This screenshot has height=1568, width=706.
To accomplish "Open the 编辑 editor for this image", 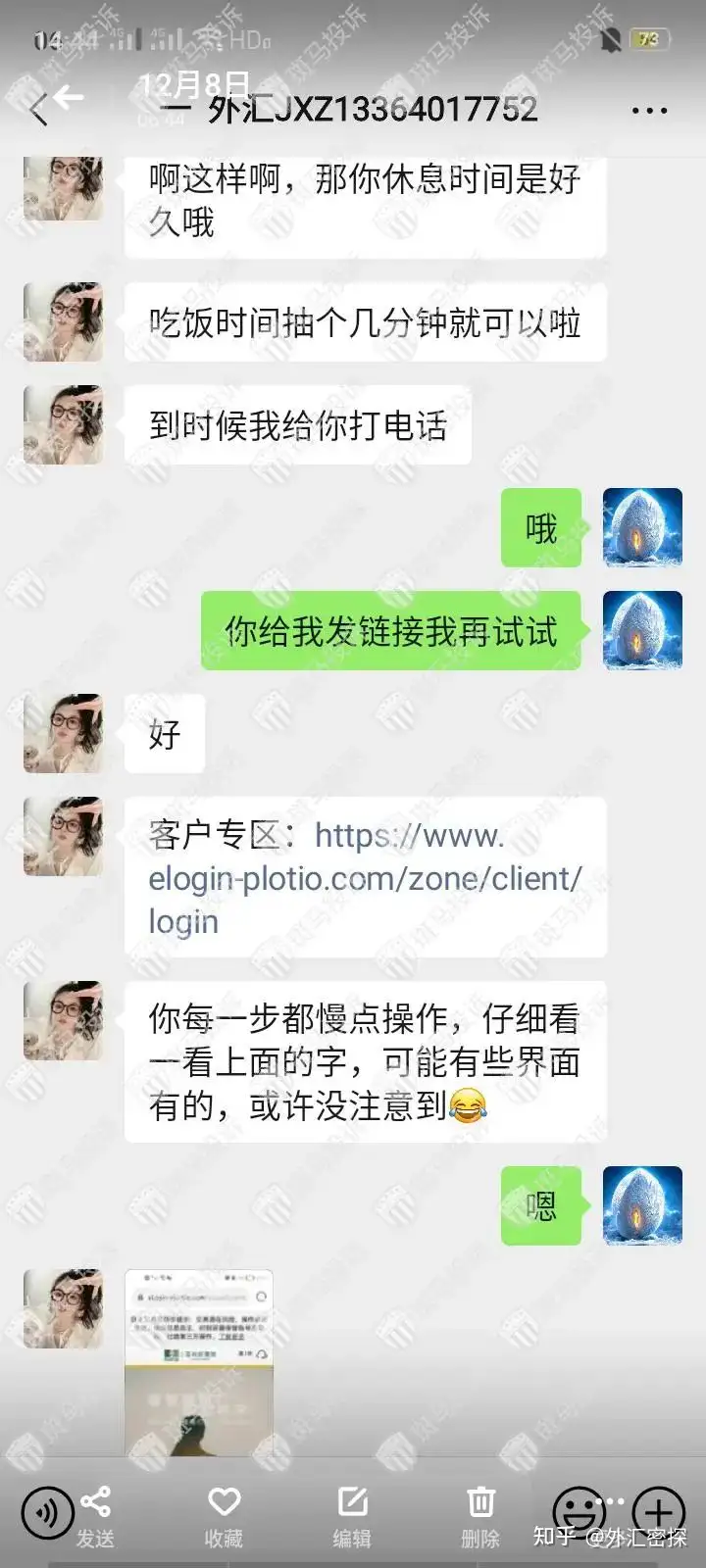I will (x=352, y=1514).
